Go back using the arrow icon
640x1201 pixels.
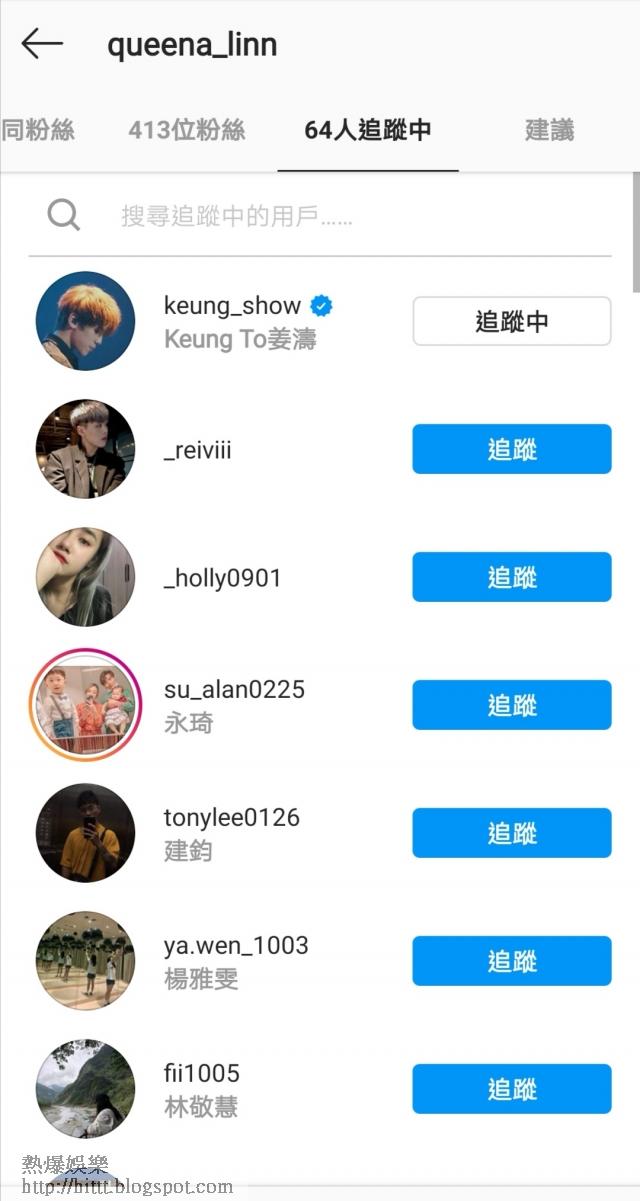[42, 44]
